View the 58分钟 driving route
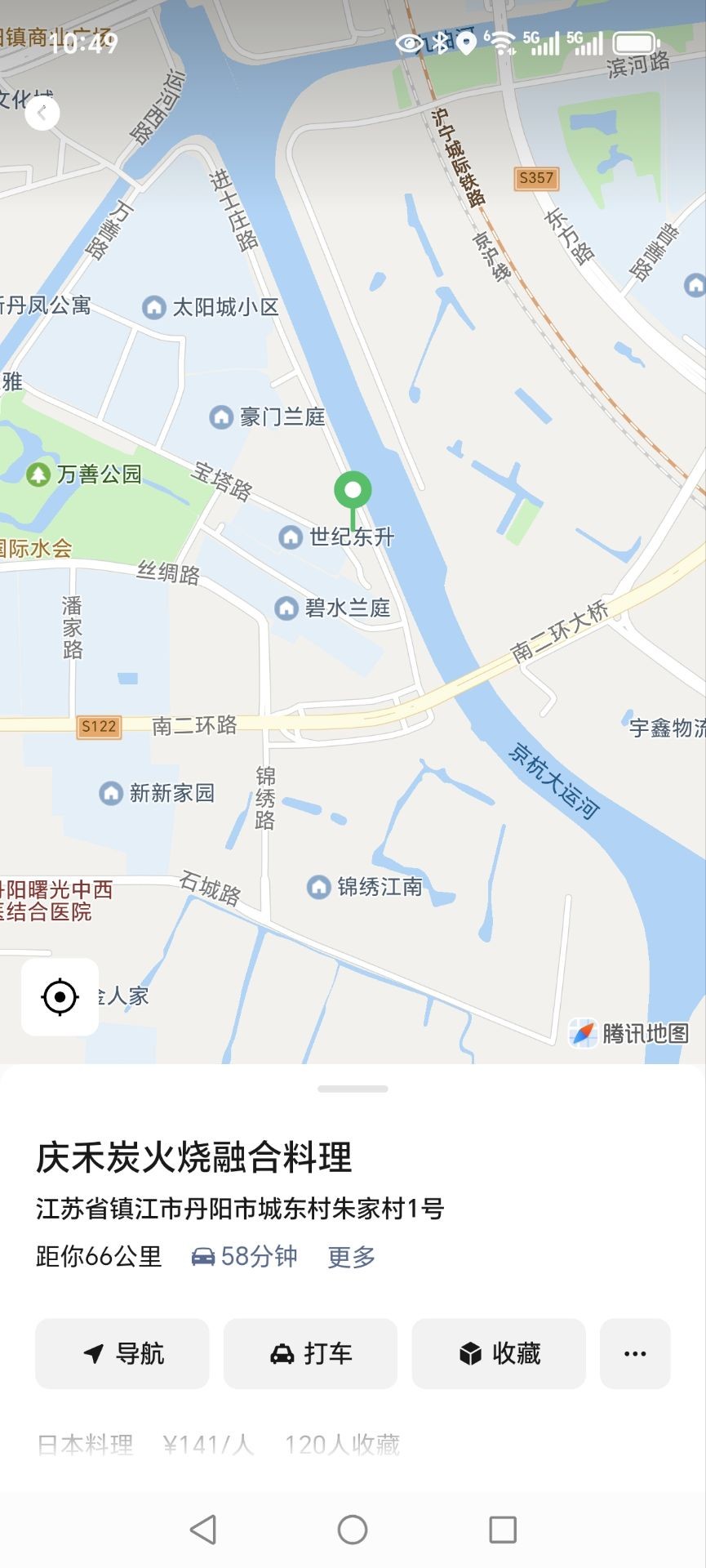 pyautogui.click(x=245, y=1256)
